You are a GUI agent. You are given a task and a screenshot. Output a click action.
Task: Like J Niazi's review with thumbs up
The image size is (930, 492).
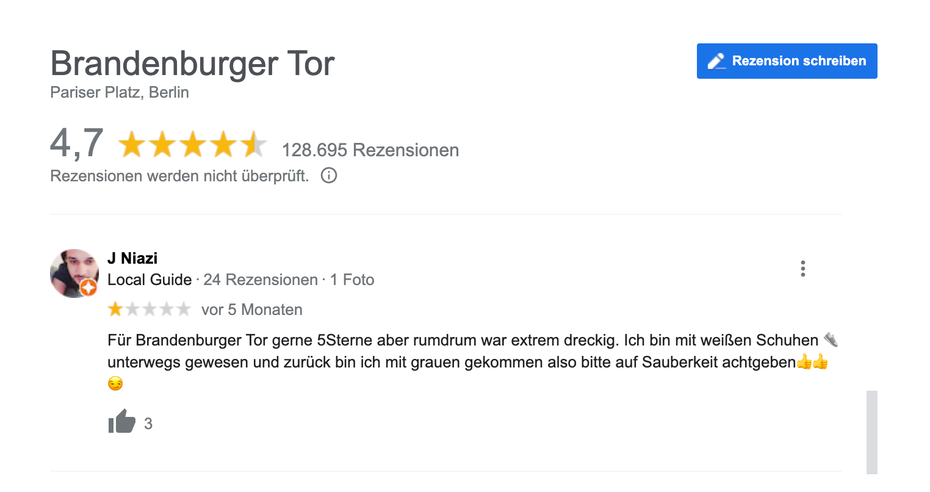click(x=121, y=423)
